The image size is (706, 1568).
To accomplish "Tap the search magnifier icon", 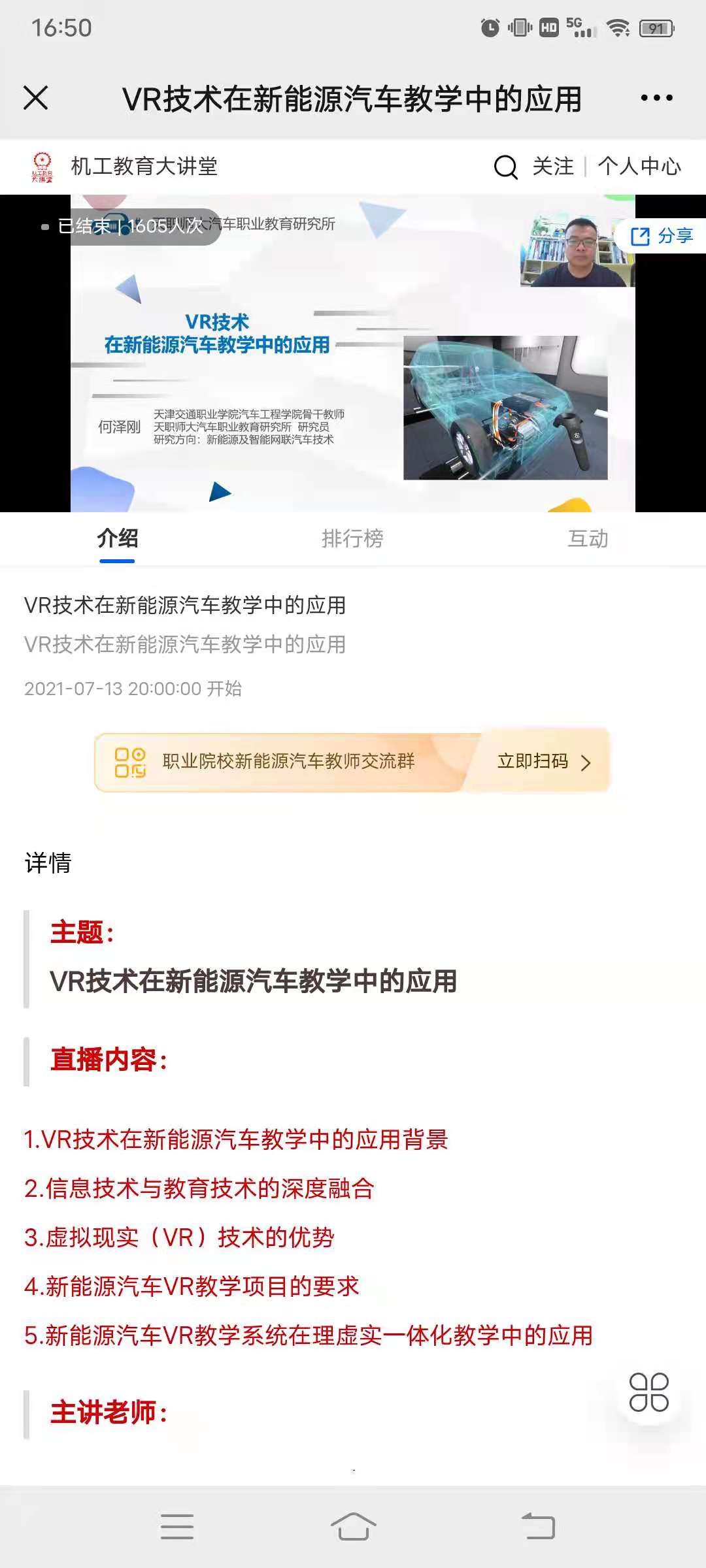I will click(505, 167).
